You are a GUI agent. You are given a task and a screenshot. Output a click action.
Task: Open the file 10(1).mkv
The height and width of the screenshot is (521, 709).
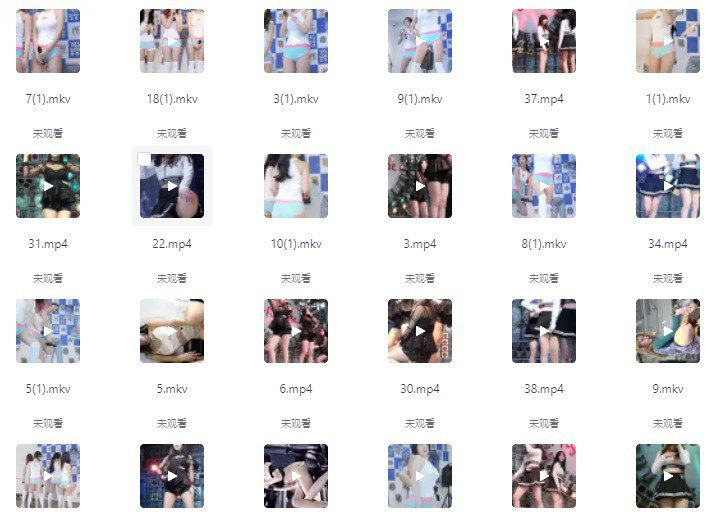(296, 186)
